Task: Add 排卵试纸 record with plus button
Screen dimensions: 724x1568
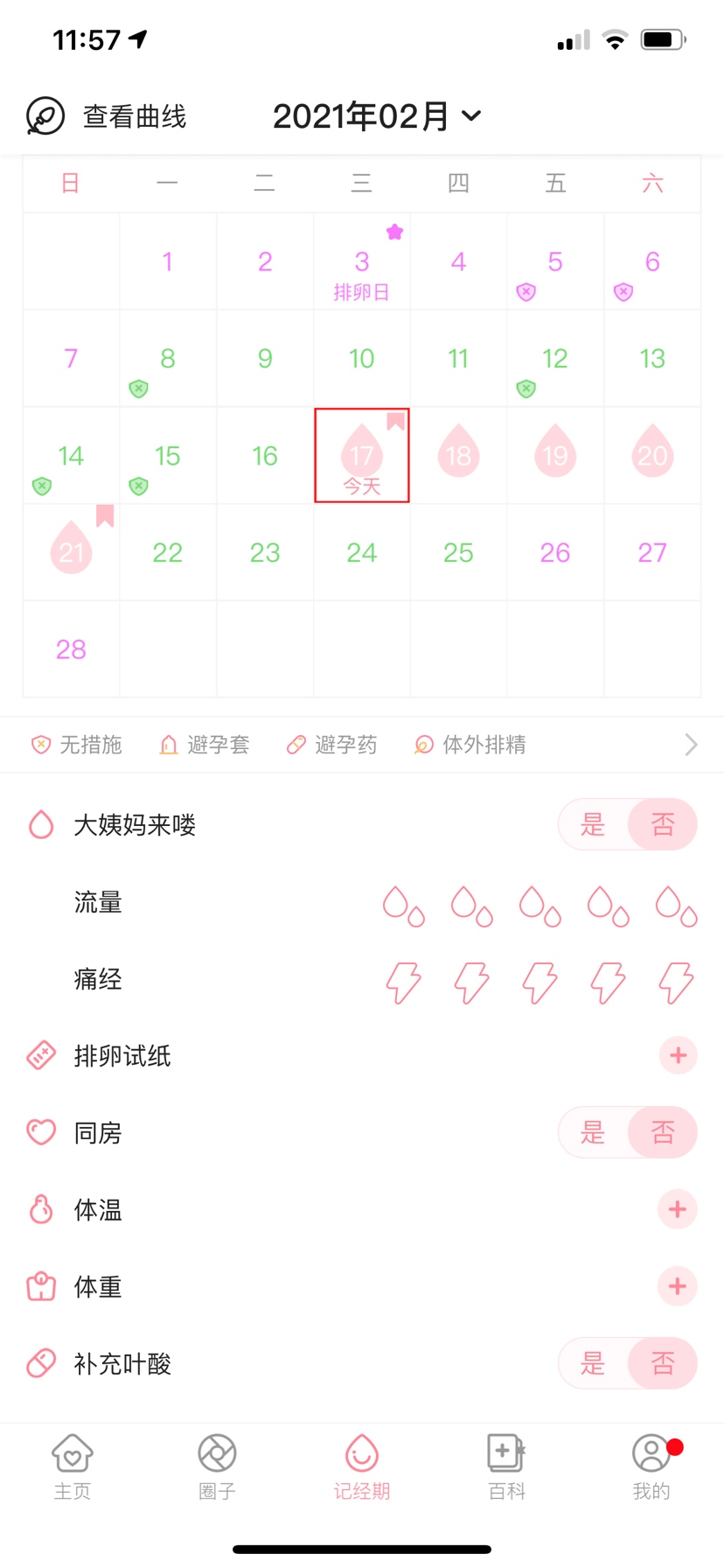Action: [678, 1055]
